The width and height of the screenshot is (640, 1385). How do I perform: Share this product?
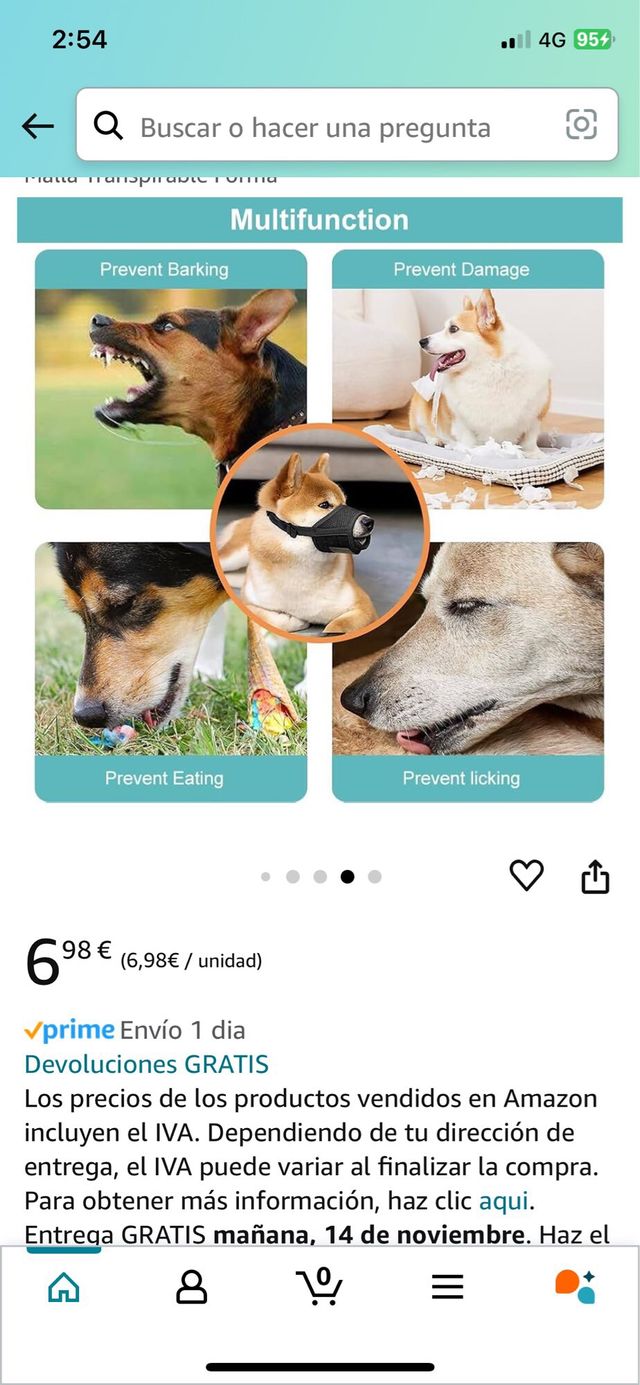pyautogui.click(x=595, y=877)
